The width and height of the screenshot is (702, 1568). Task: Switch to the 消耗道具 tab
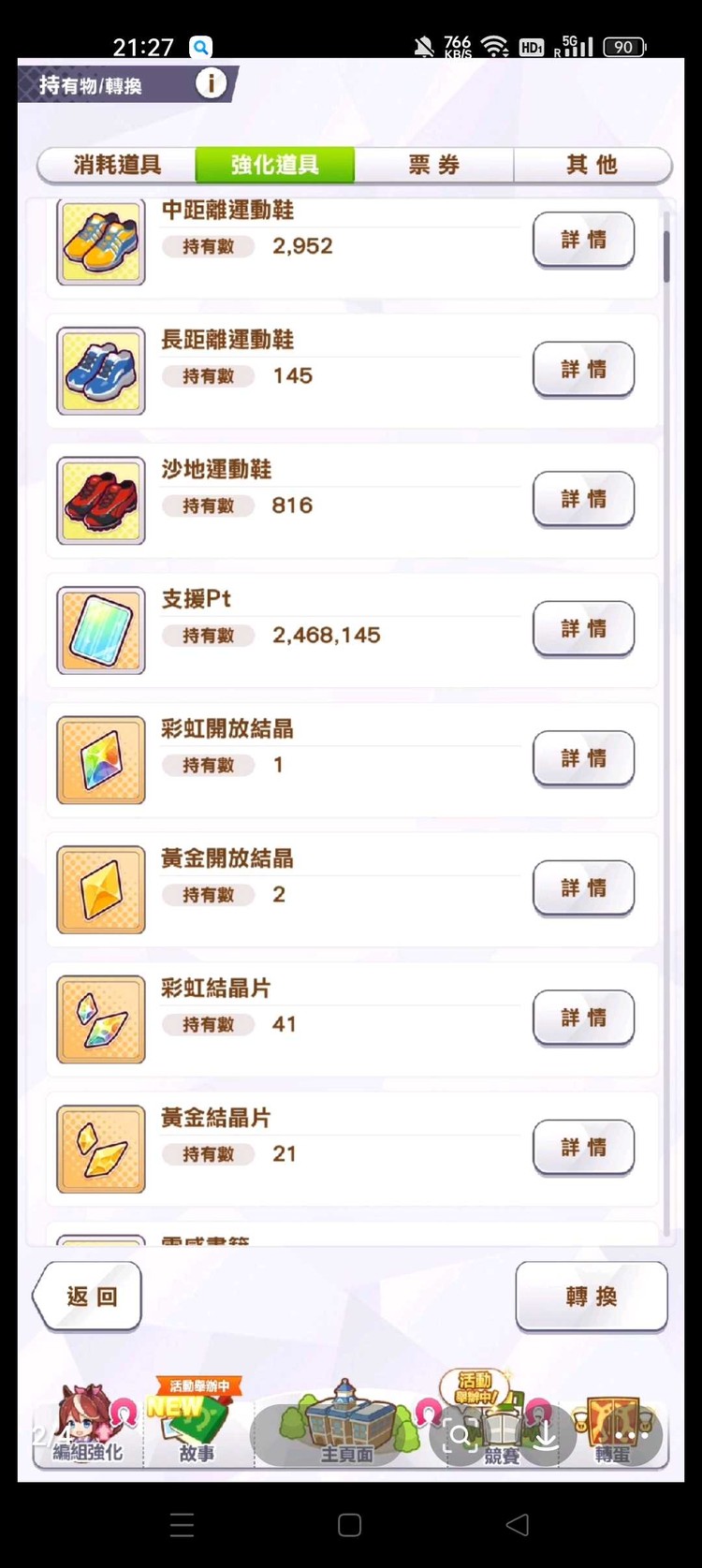(x=117, y=165)
